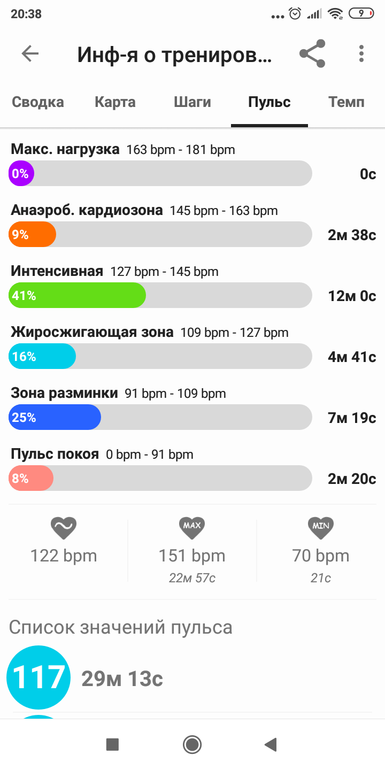
Task: Go back using the top arrow
Action: [x=30, y=54]
